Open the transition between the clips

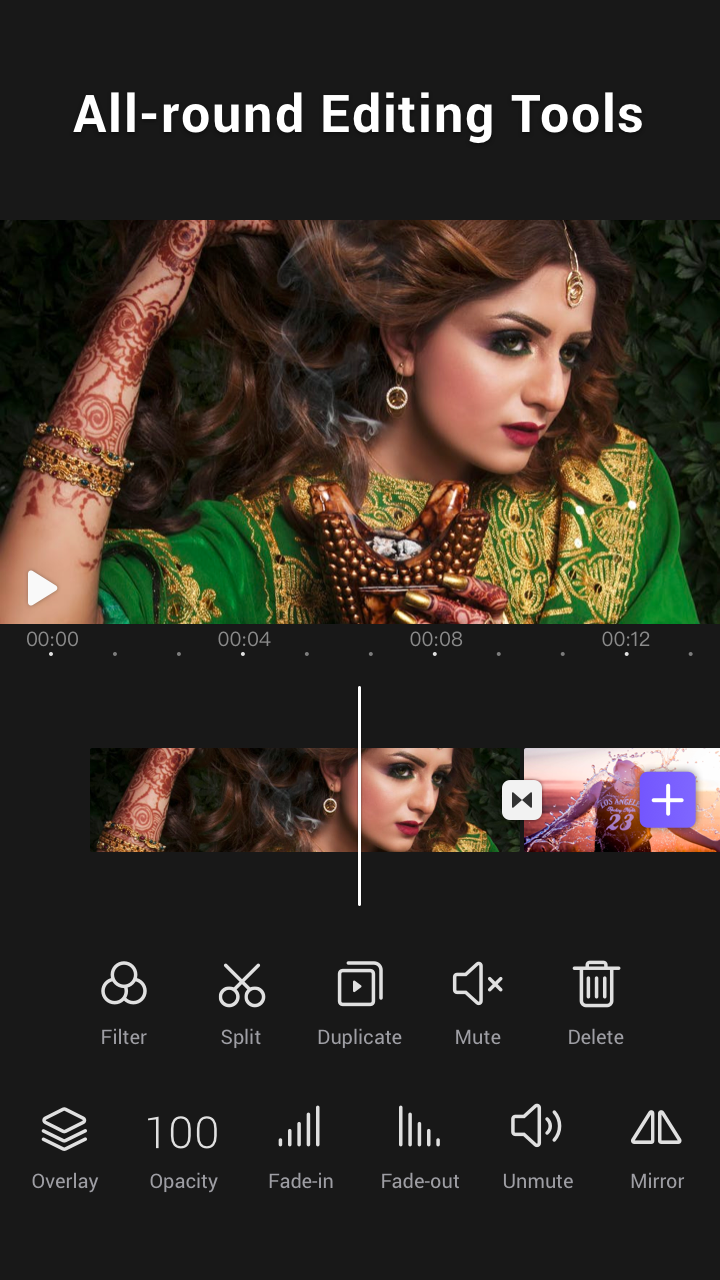point(522,800)
